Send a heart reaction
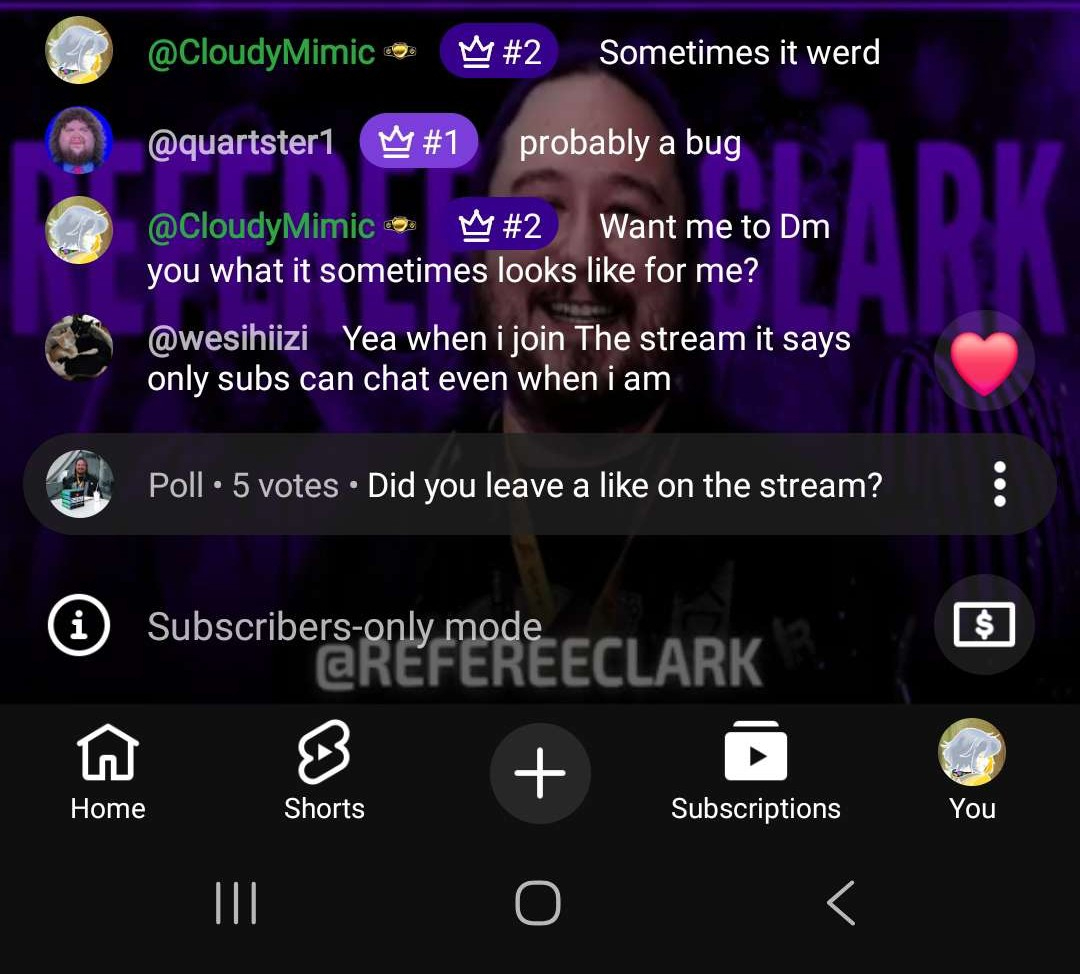 pos(984,362)
